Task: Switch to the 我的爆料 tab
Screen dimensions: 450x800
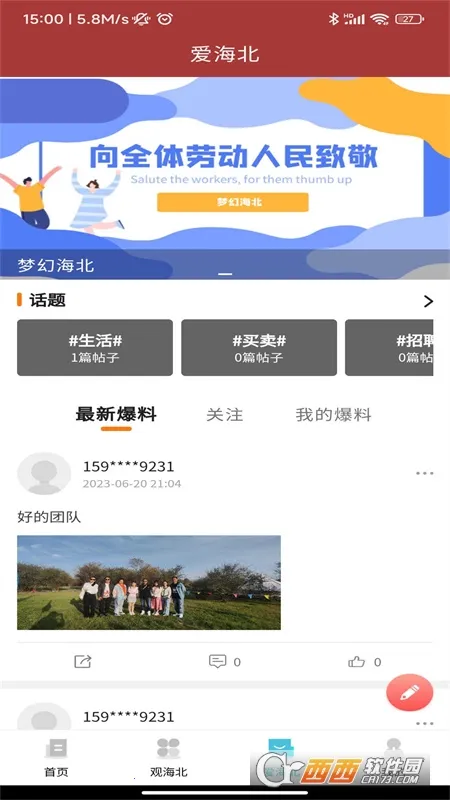Action: (333, 414)
